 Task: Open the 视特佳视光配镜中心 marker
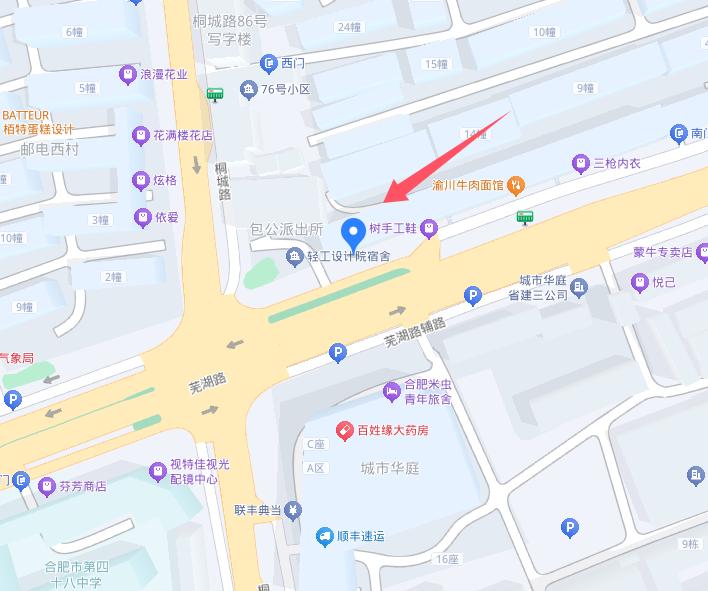coord(157,470)
